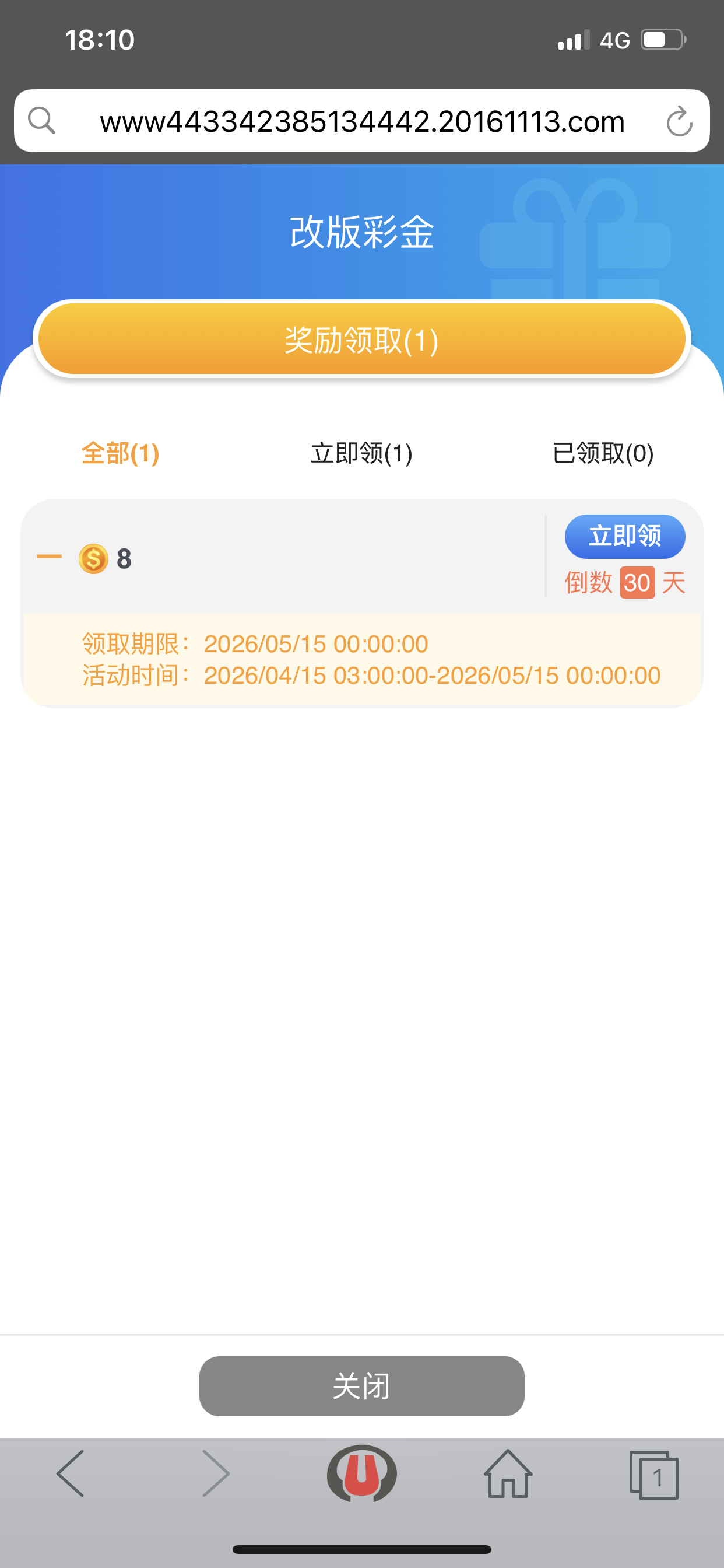Tap the orange 奖励领取(1) button
Screen dimensions: 724x1568
[x=362, y=339]
